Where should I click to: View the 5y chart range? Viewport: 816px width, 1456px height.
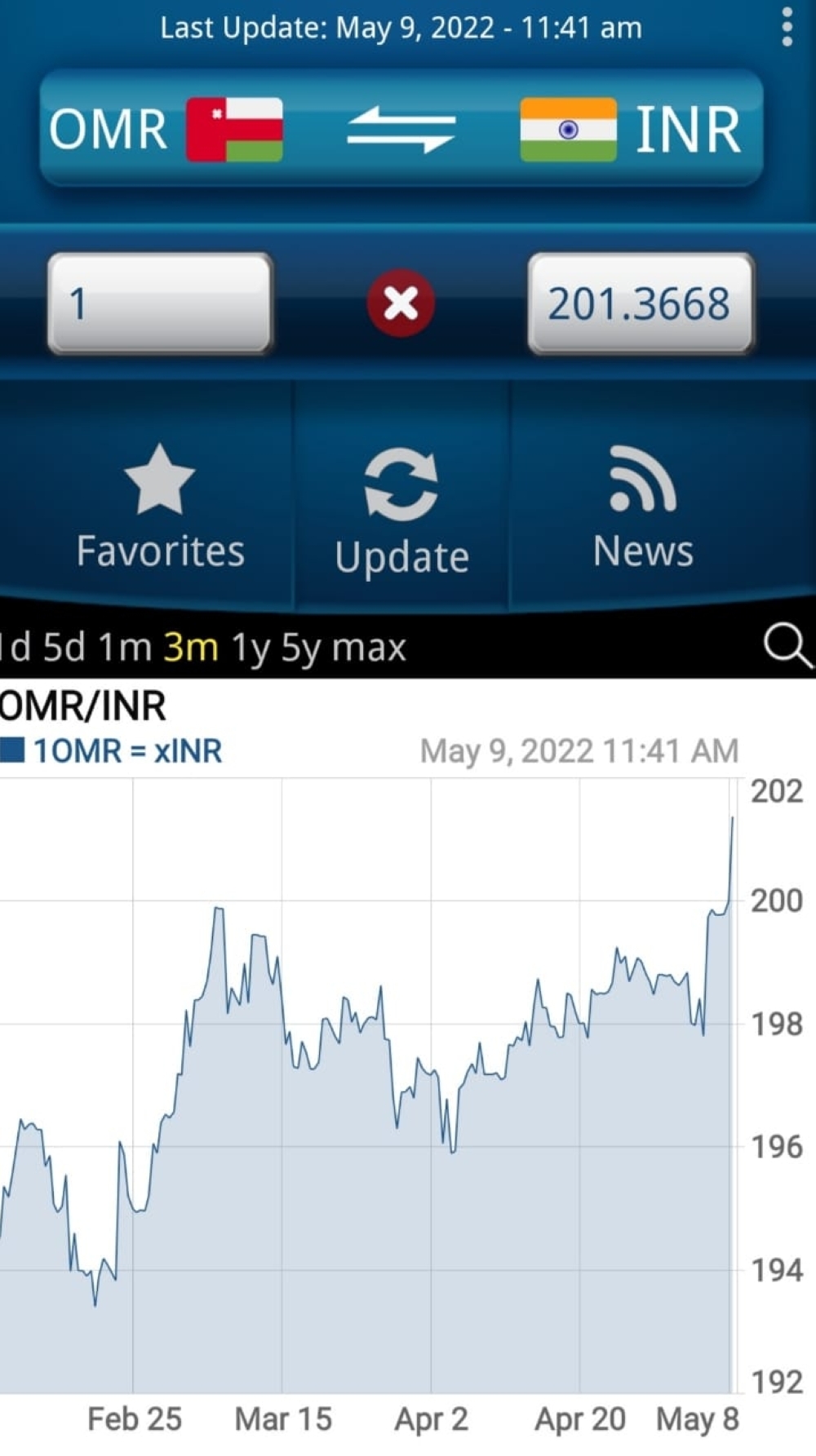pos(300,648)
